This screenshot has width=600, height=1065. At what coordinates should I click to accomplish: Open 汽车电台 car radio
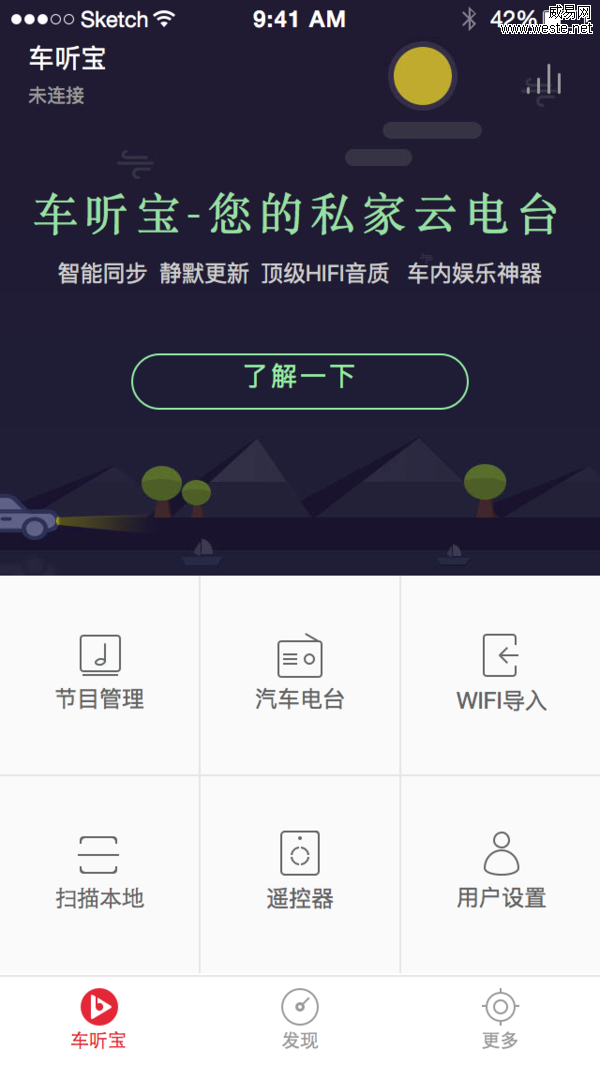click(300, 674)
